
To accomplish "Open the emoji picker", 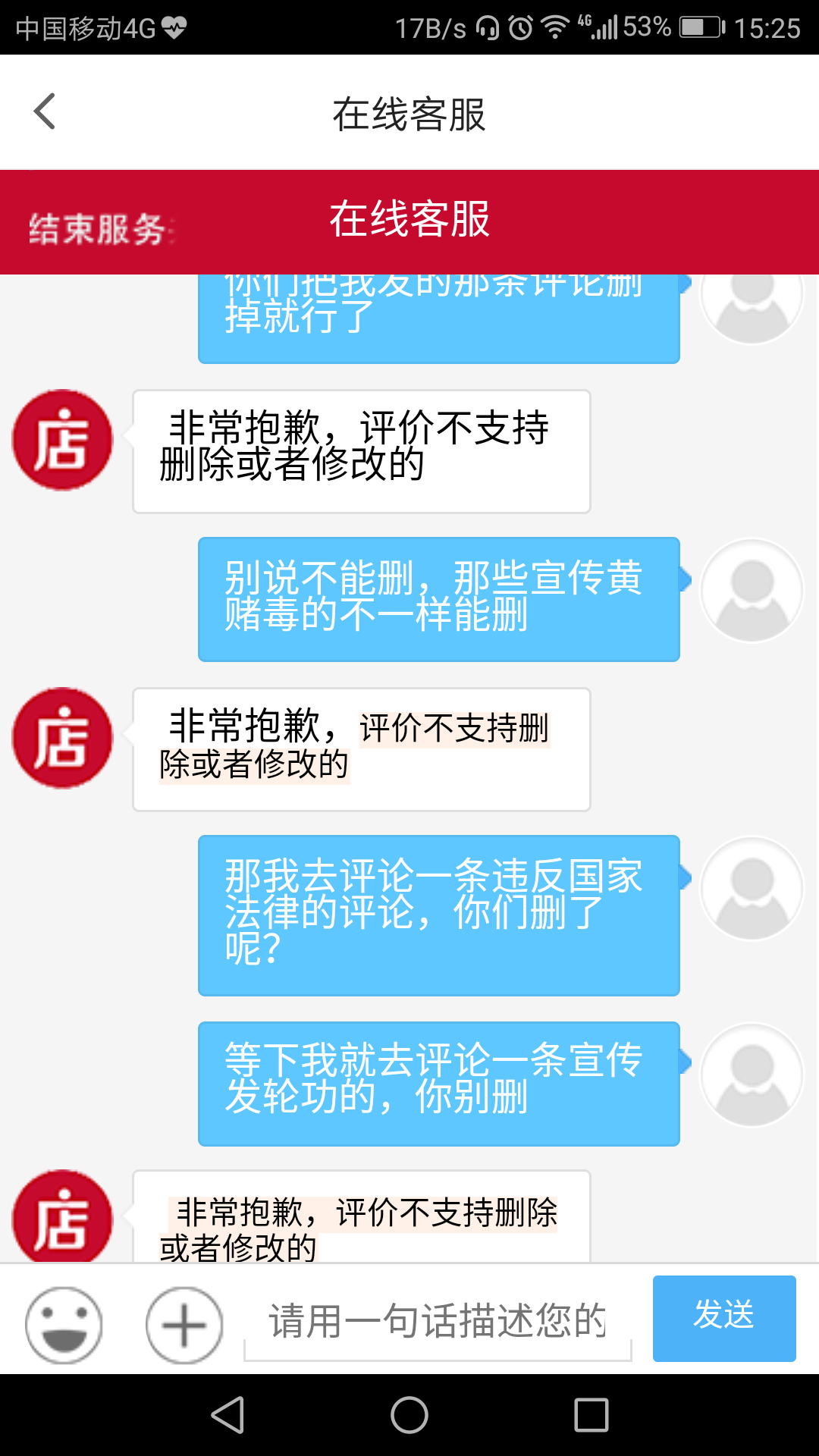I will 64,1325.
